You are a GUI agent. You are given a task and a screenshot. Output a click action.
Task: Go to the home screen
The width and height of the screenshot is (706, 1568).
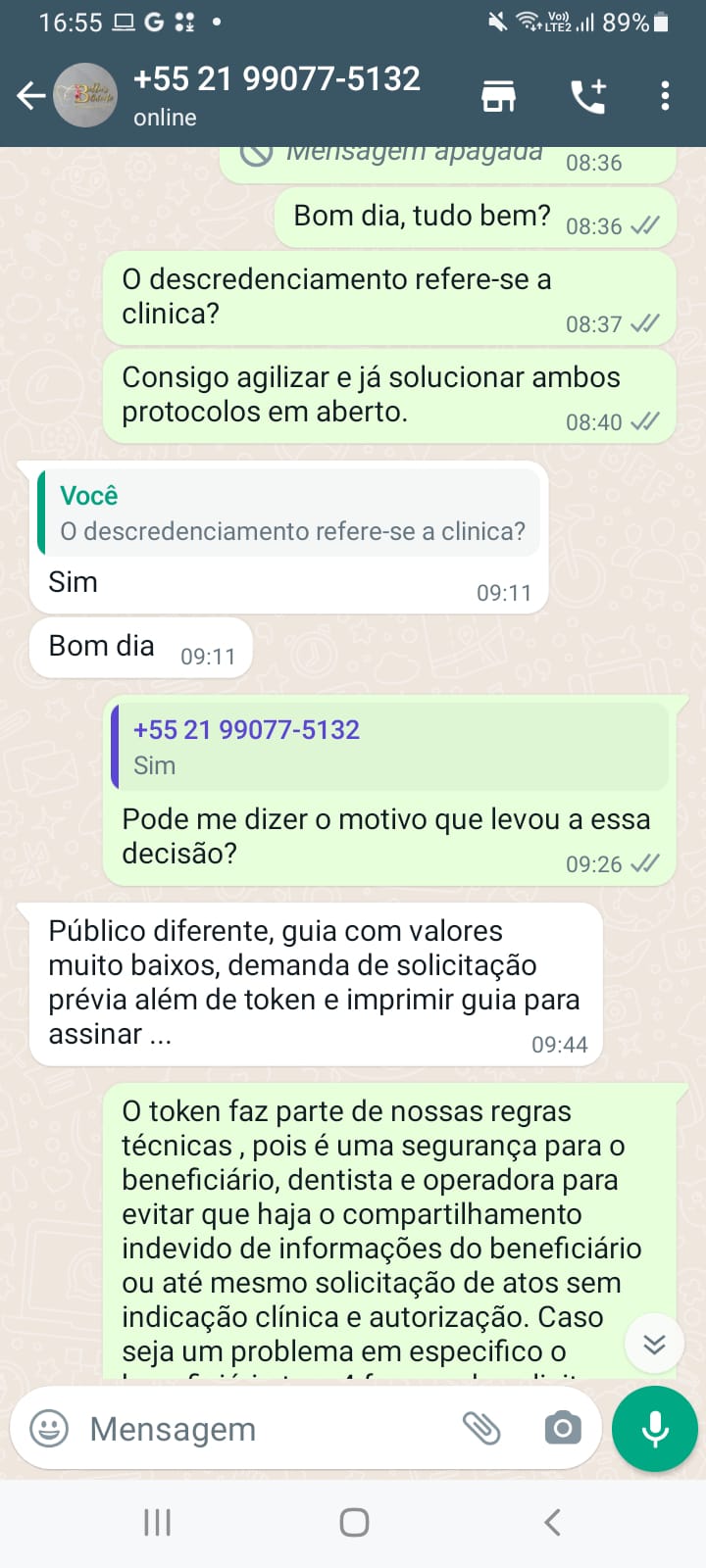coord(354,1522)
